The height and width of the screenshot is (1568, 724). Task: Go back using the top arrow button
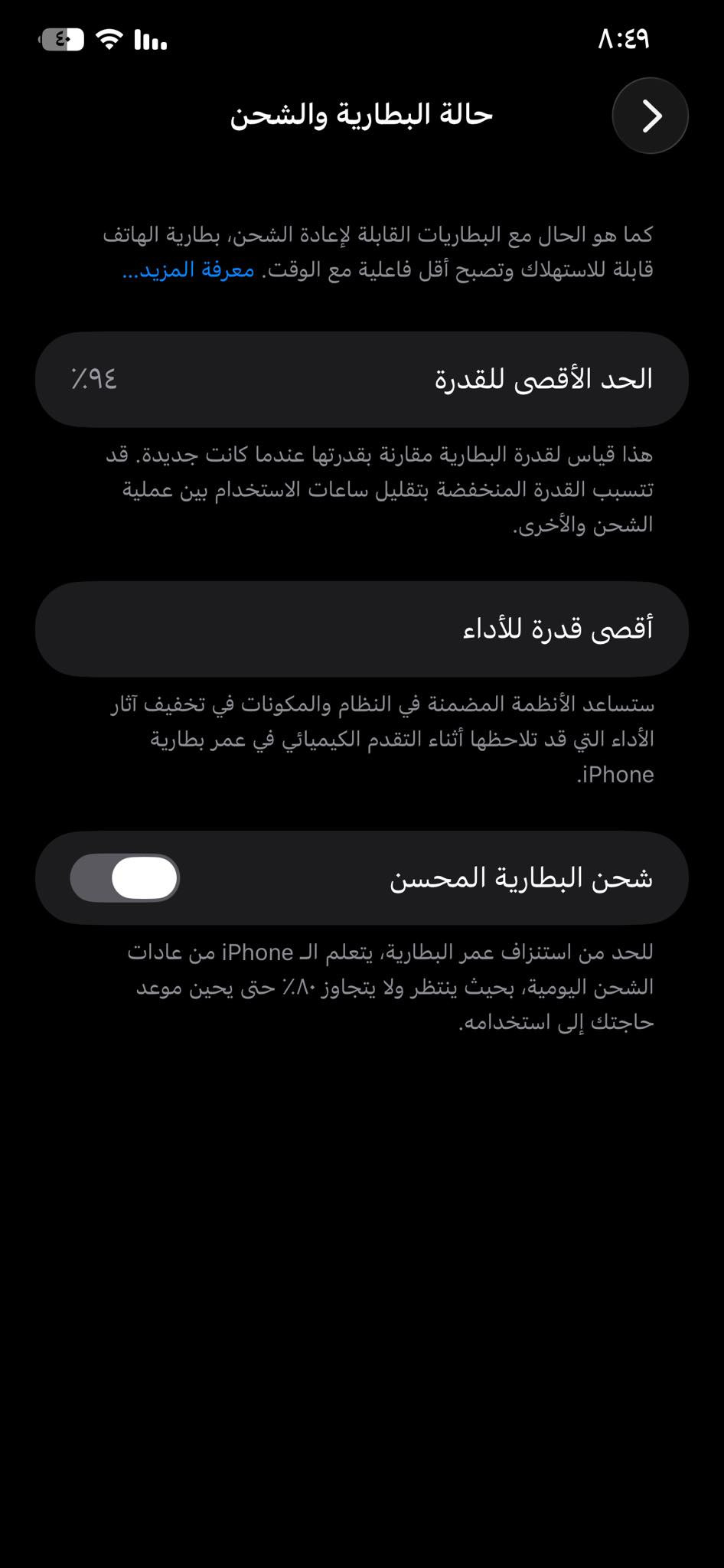(x=650, y=116)
